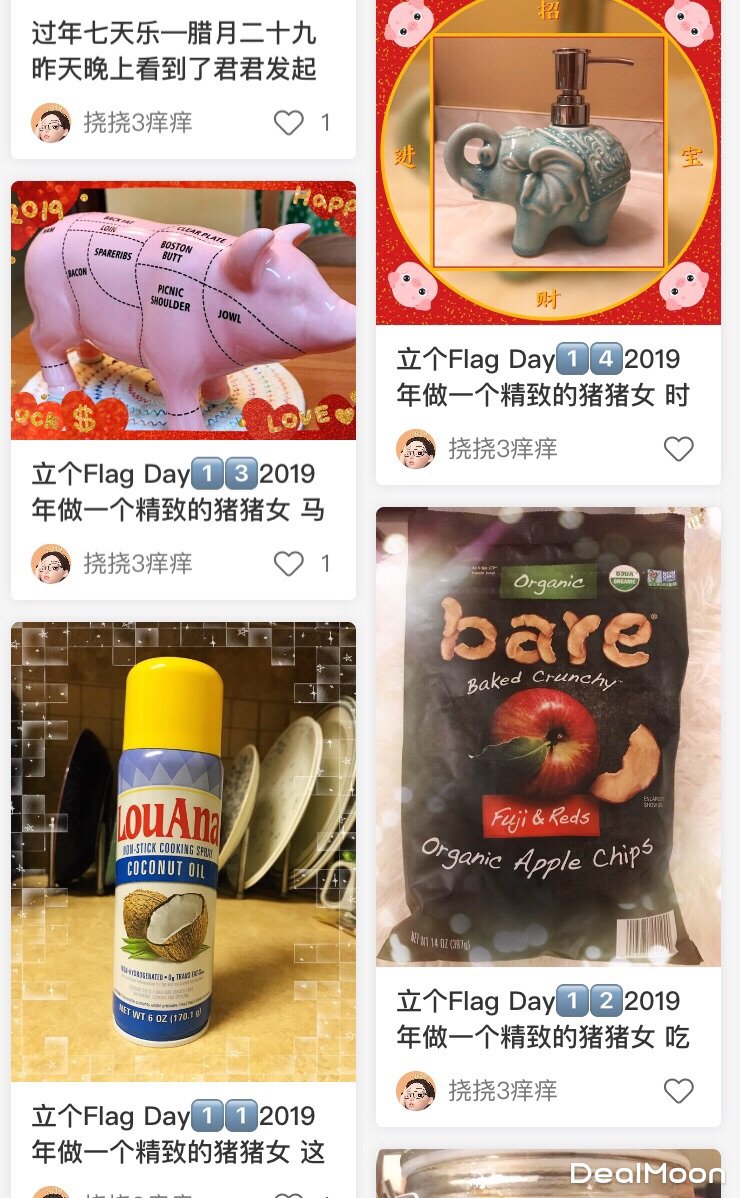View author profile under Flag Day 14 post
The width and height of the screenshot is (740, 1198).
(416, 449)
